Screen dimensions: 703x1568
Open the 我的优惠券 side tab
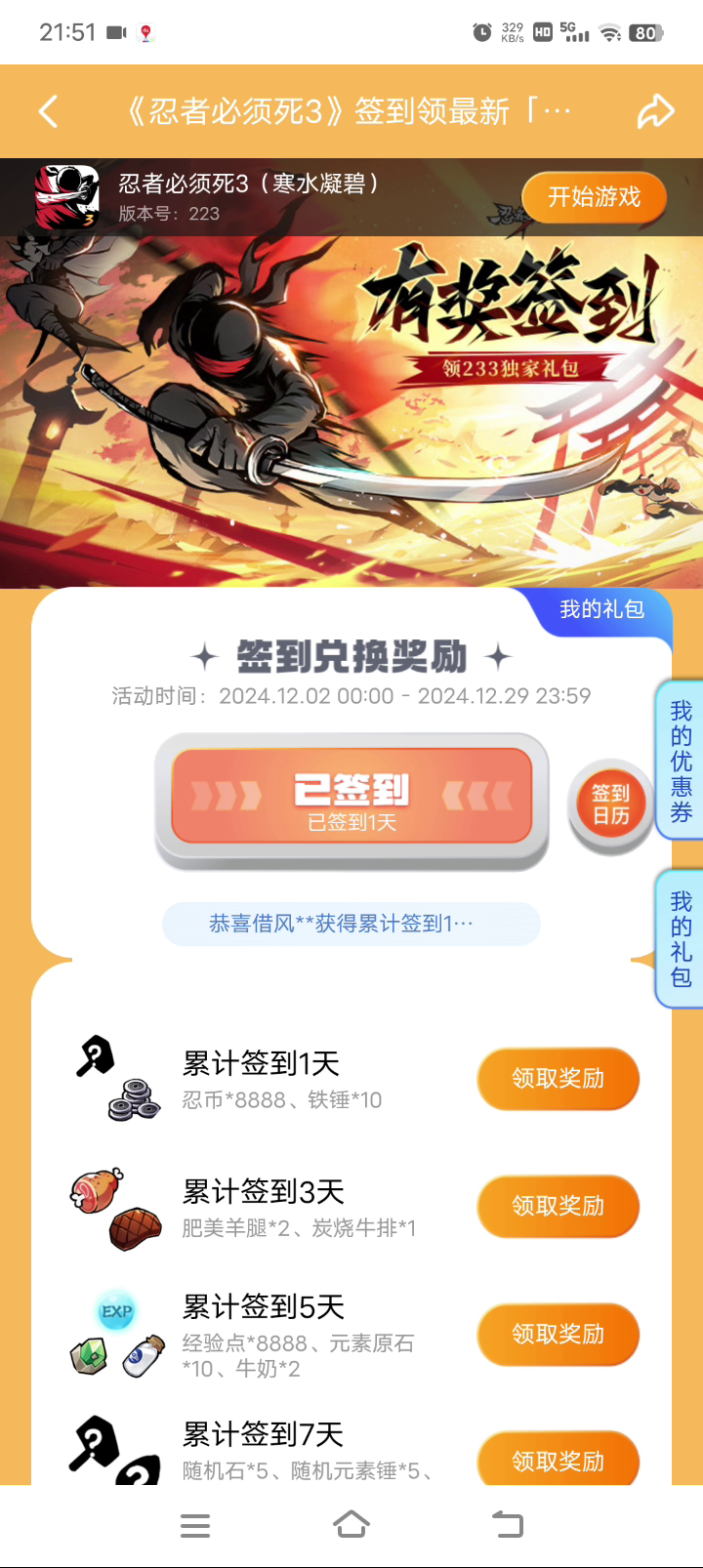point(681,761)
